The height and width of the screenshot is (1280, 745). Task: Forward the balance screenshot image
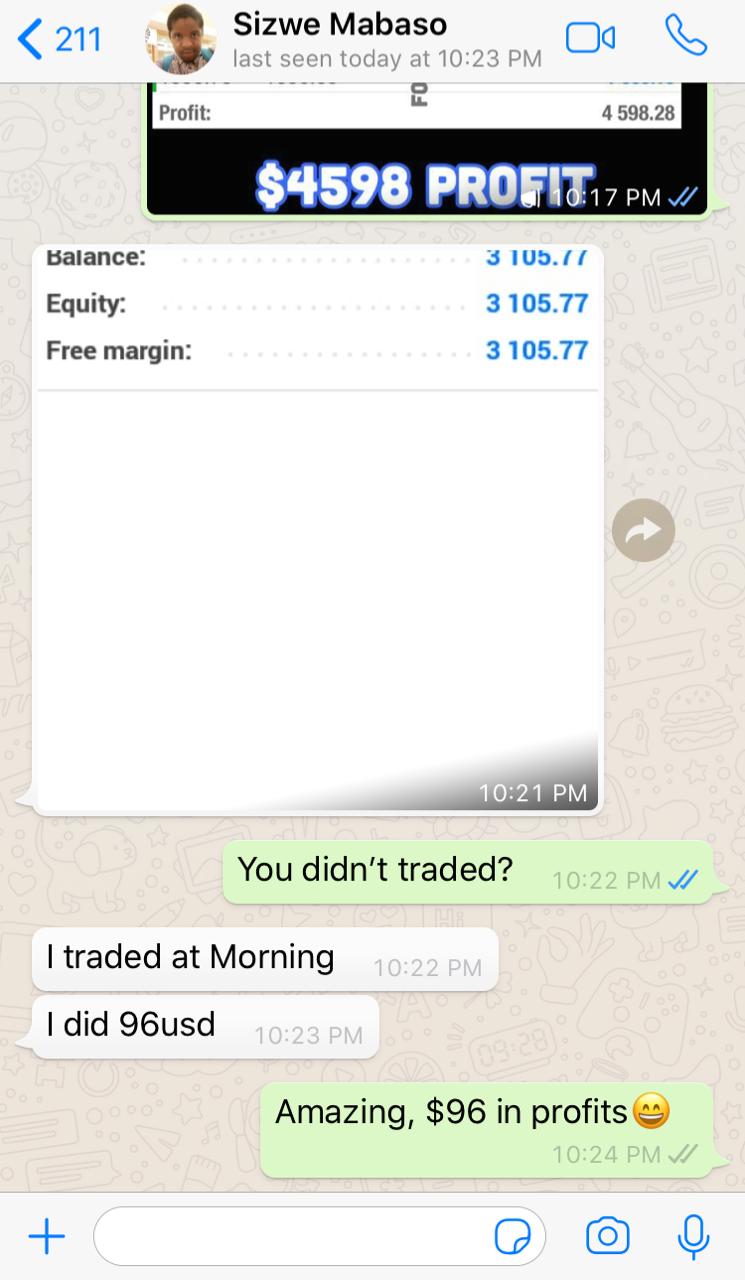click(x=643, y=530)
